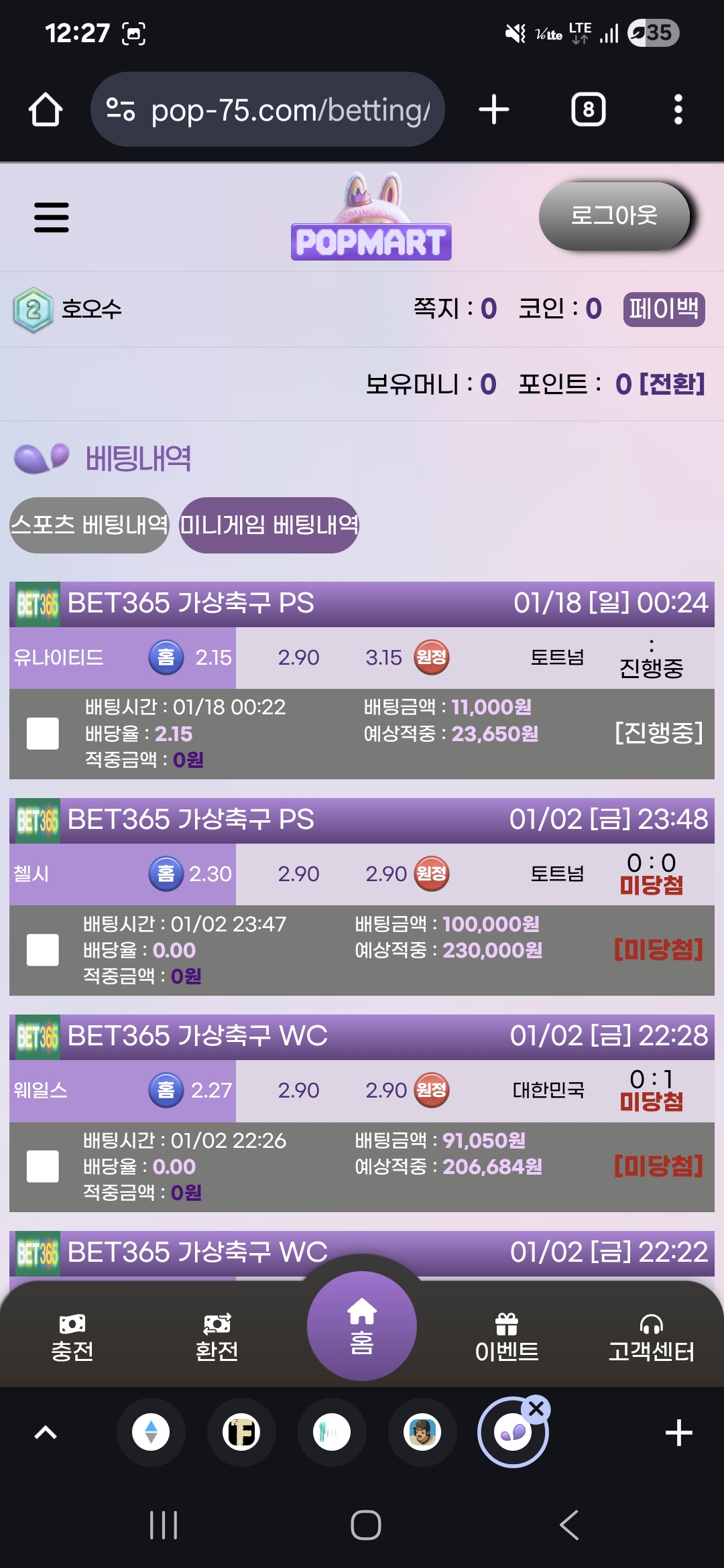Select 미니게임 베팅내역 tab
The image size is (724, 1568).
[269, 525]
